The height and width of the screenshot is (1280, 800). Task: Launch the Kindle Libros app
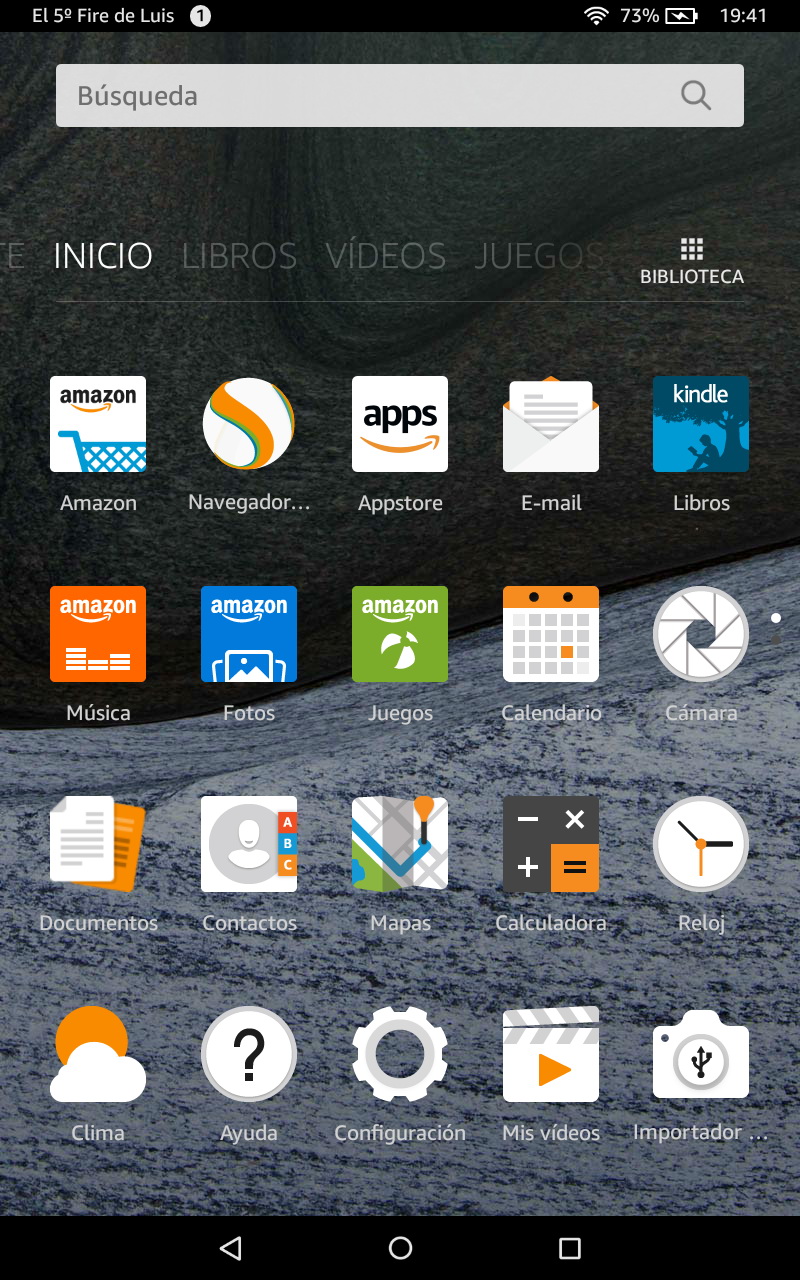(701, 424)
